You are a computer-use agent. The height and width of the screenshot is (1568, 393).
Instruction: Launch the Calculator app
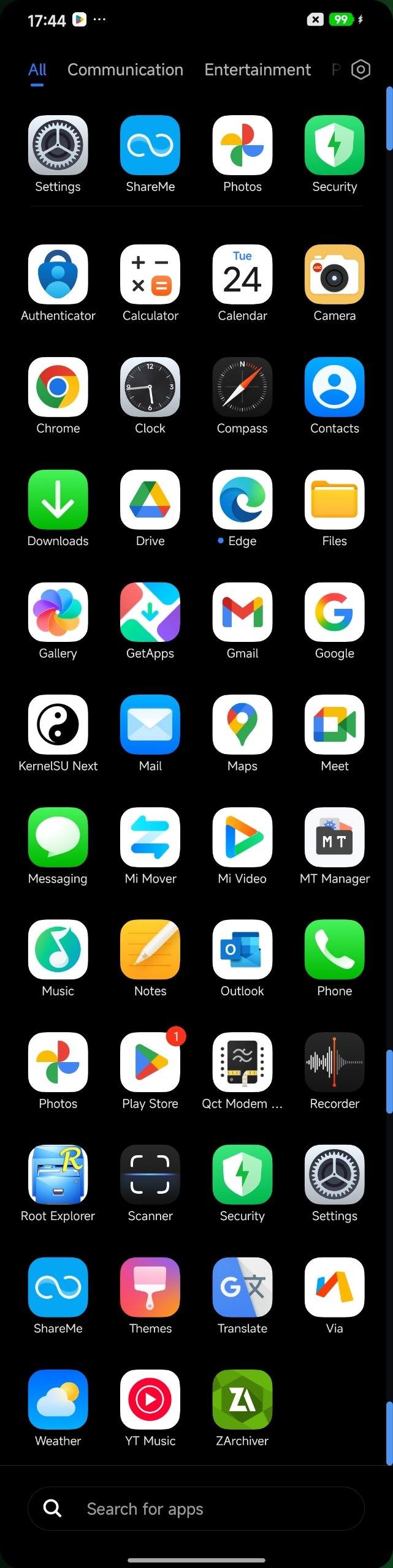click(150, 274)
